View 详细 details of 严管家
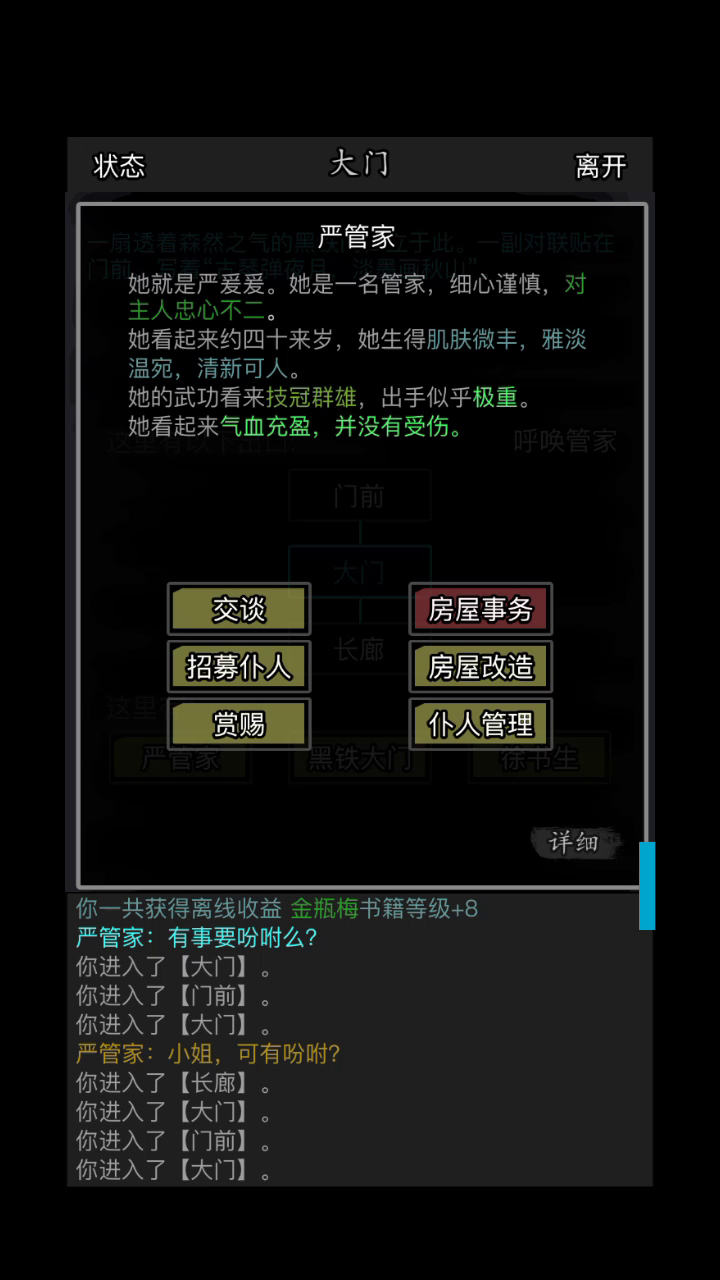The image size is (720, 1280). [574, 842]
